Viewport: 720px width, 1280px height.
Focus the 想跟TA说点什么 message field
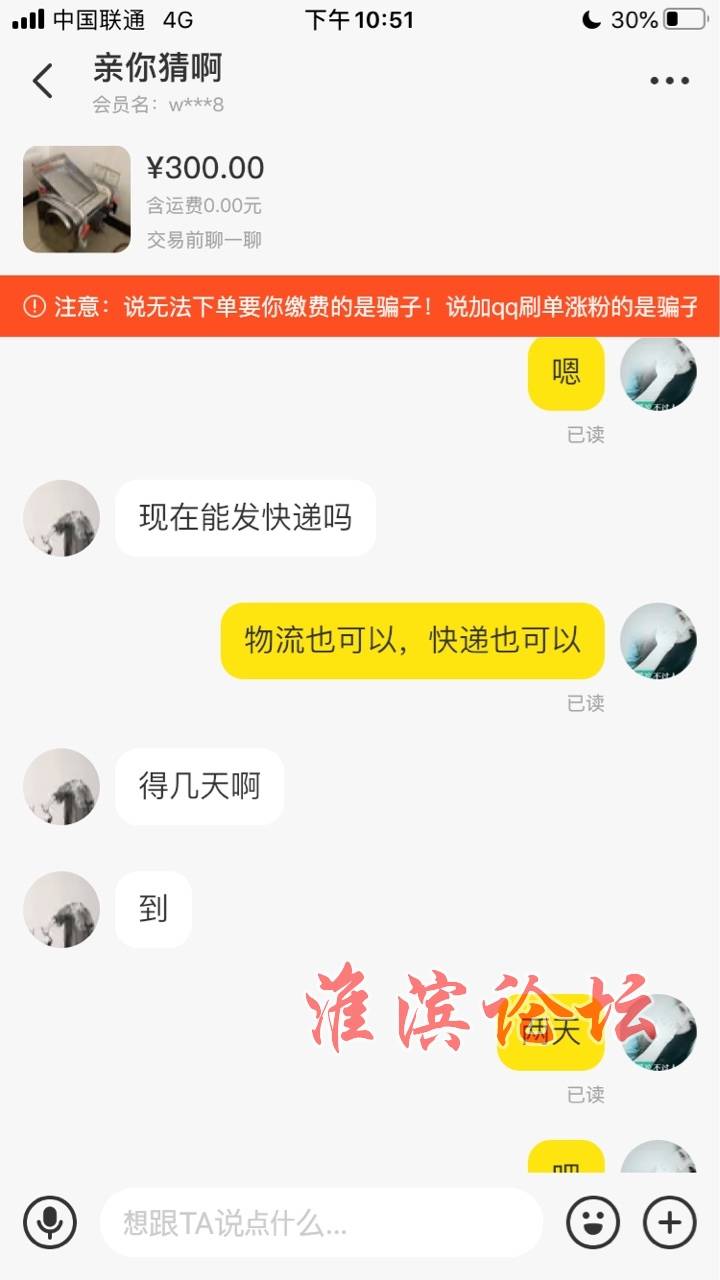[x=320, y=1222]
